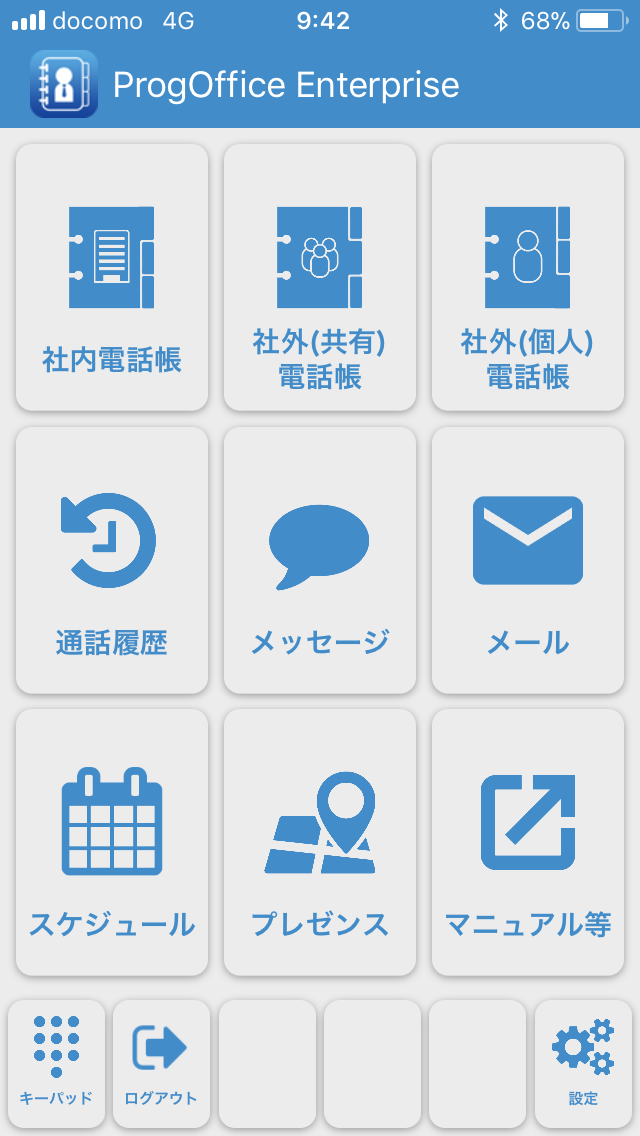Open the 社内電話帳 tile
This screenshot has width=640, height=1136.
[112, 277]
